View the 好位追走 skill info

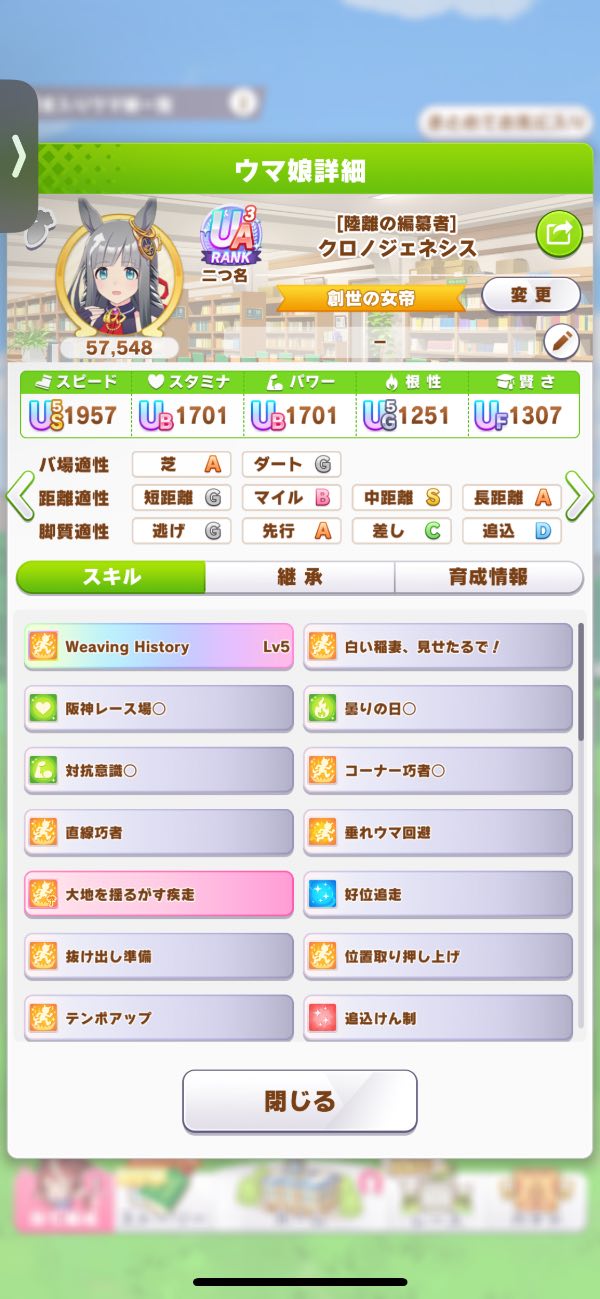[x=438, y=894]
